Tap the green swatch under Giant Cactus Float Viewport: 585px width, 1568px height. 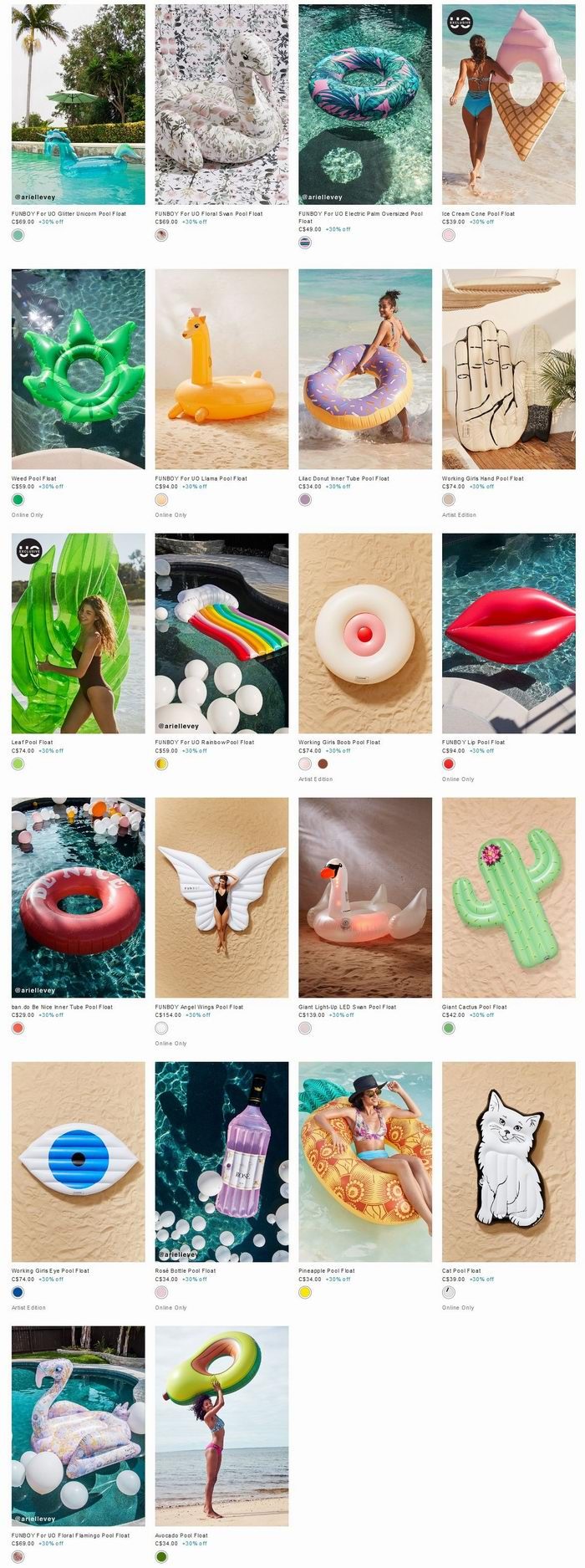click(449, 1028)
